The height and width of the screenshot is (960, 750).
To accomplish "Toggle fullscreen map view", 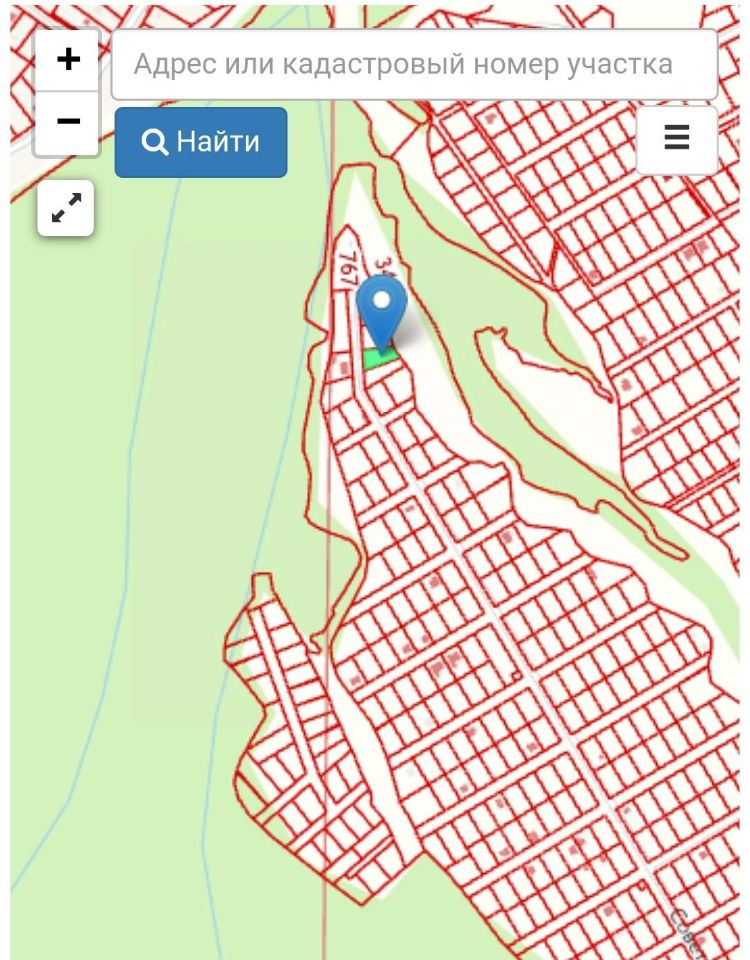I will pyautogui.click(x=66, y=208).
